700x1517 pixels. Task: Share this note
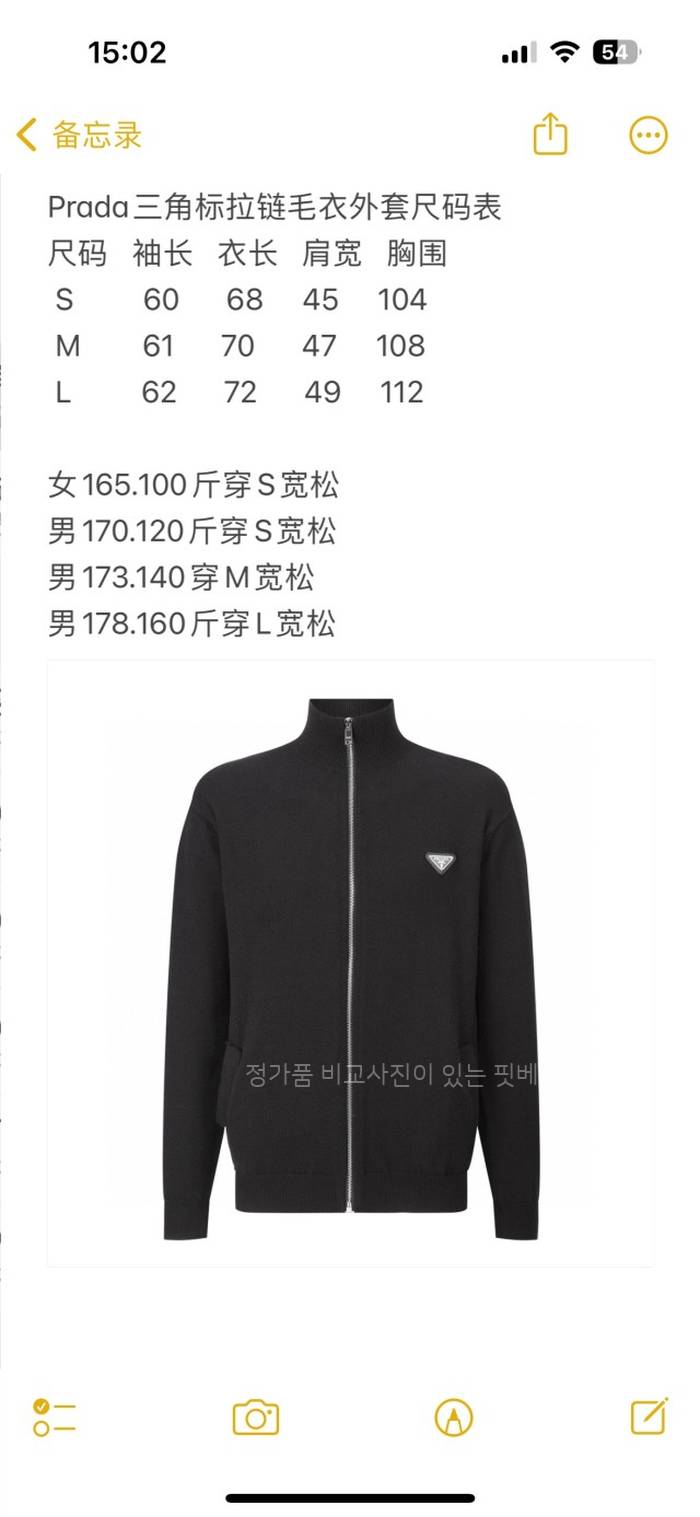(550, 134)
